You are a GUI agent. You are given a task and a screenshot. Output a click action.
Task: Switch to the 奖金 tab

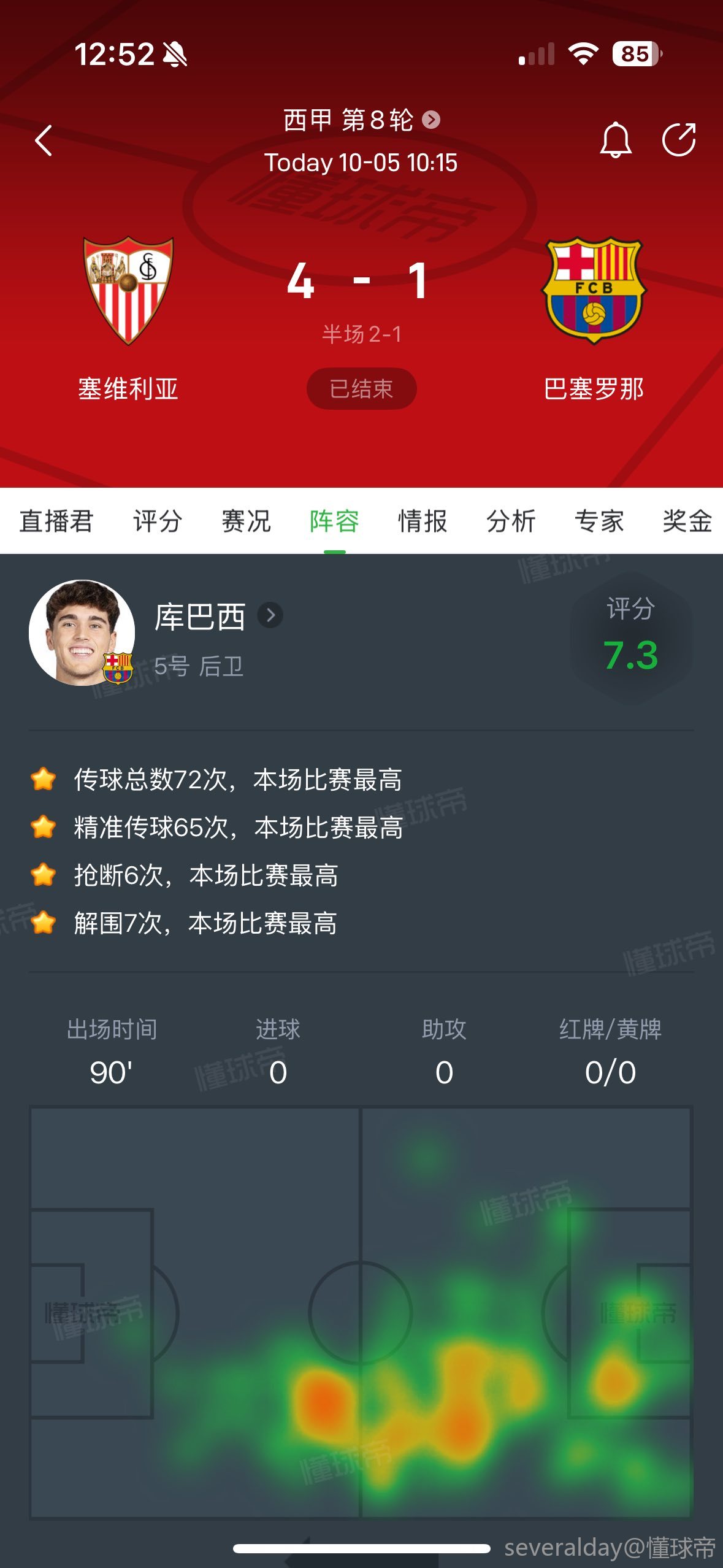click(x=687, y=521)
